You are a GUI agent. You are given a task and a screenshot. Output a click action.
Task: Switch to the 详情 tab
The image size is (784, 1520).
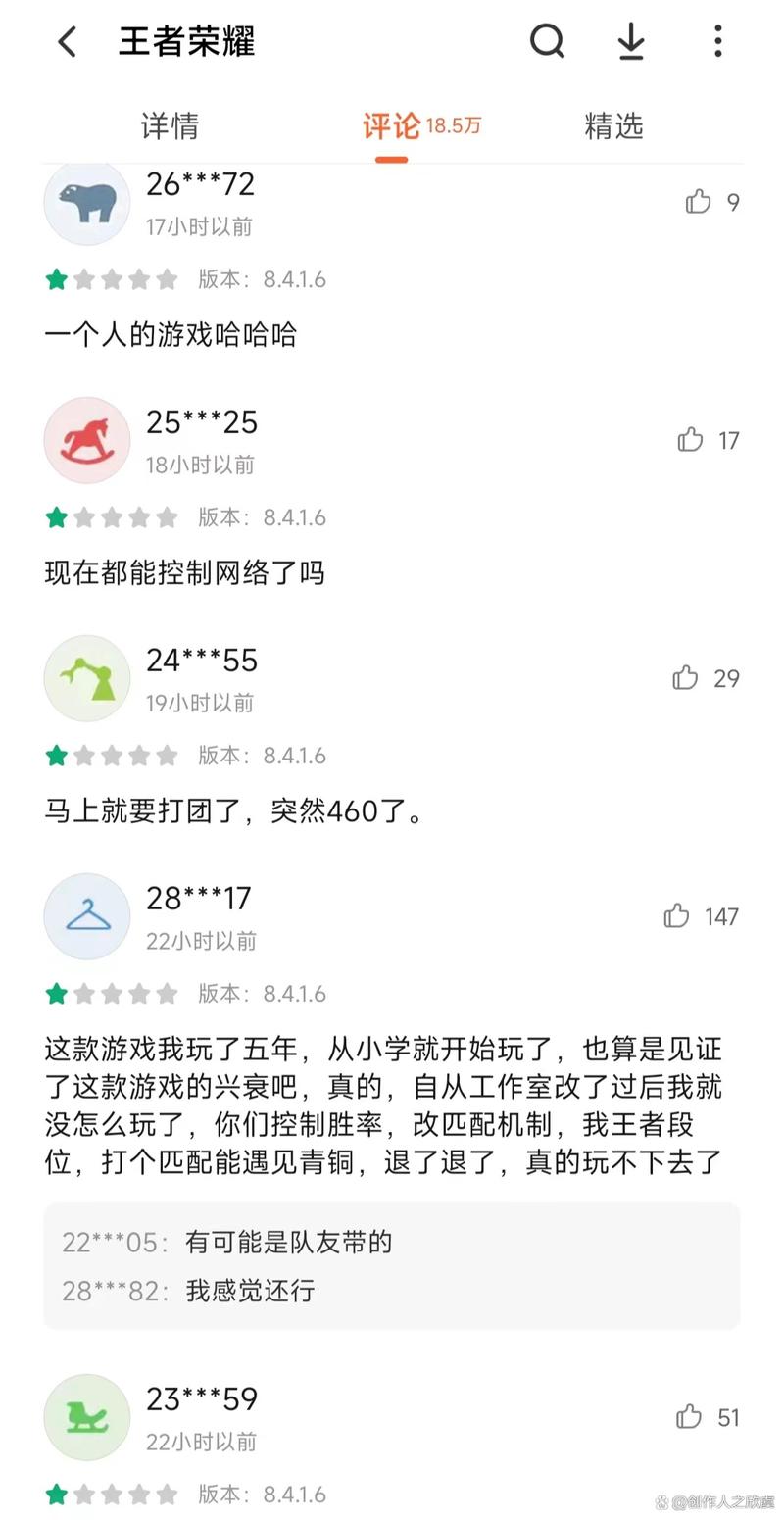[171, 125]
